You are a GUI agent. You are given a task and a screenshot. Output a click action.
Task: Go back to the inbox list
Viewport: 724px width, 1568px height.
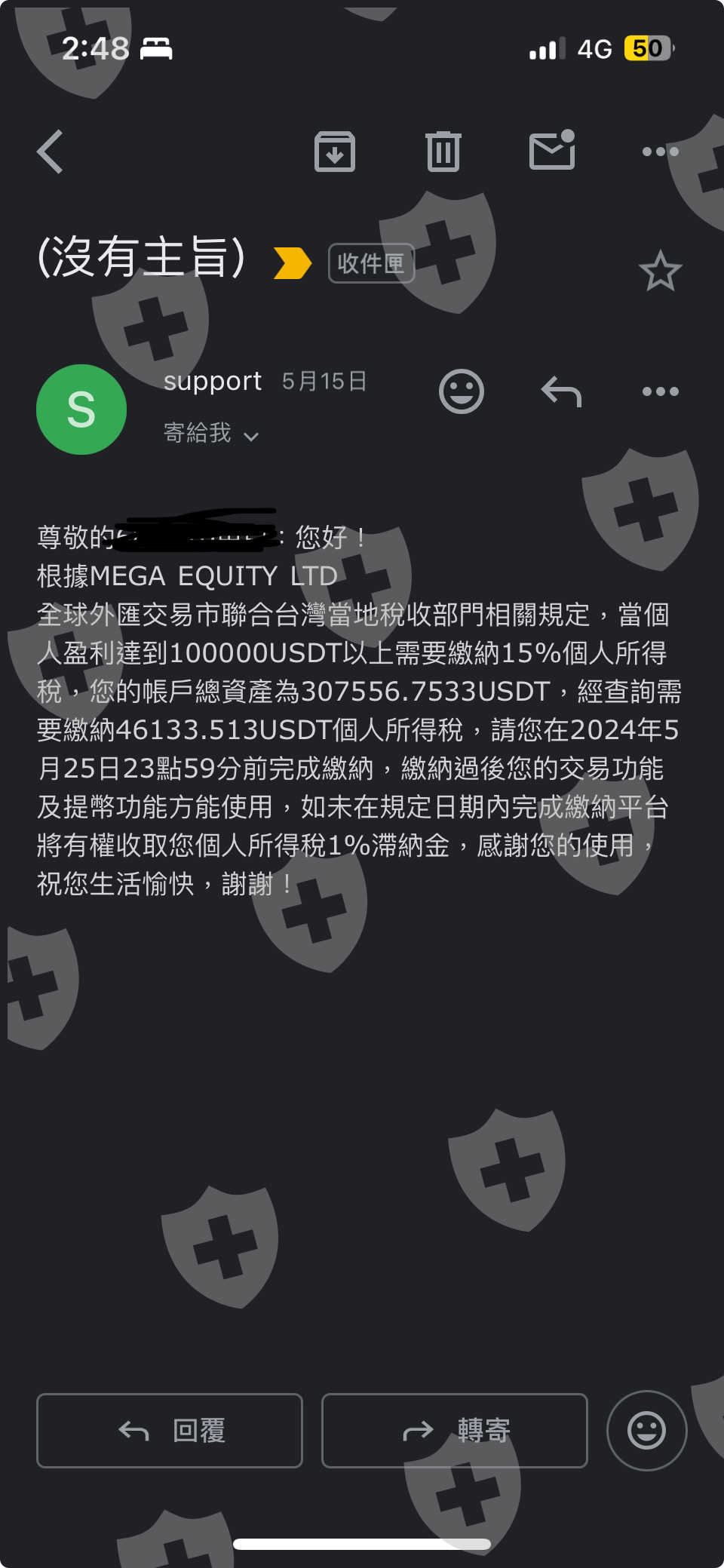tap(51, 152)
